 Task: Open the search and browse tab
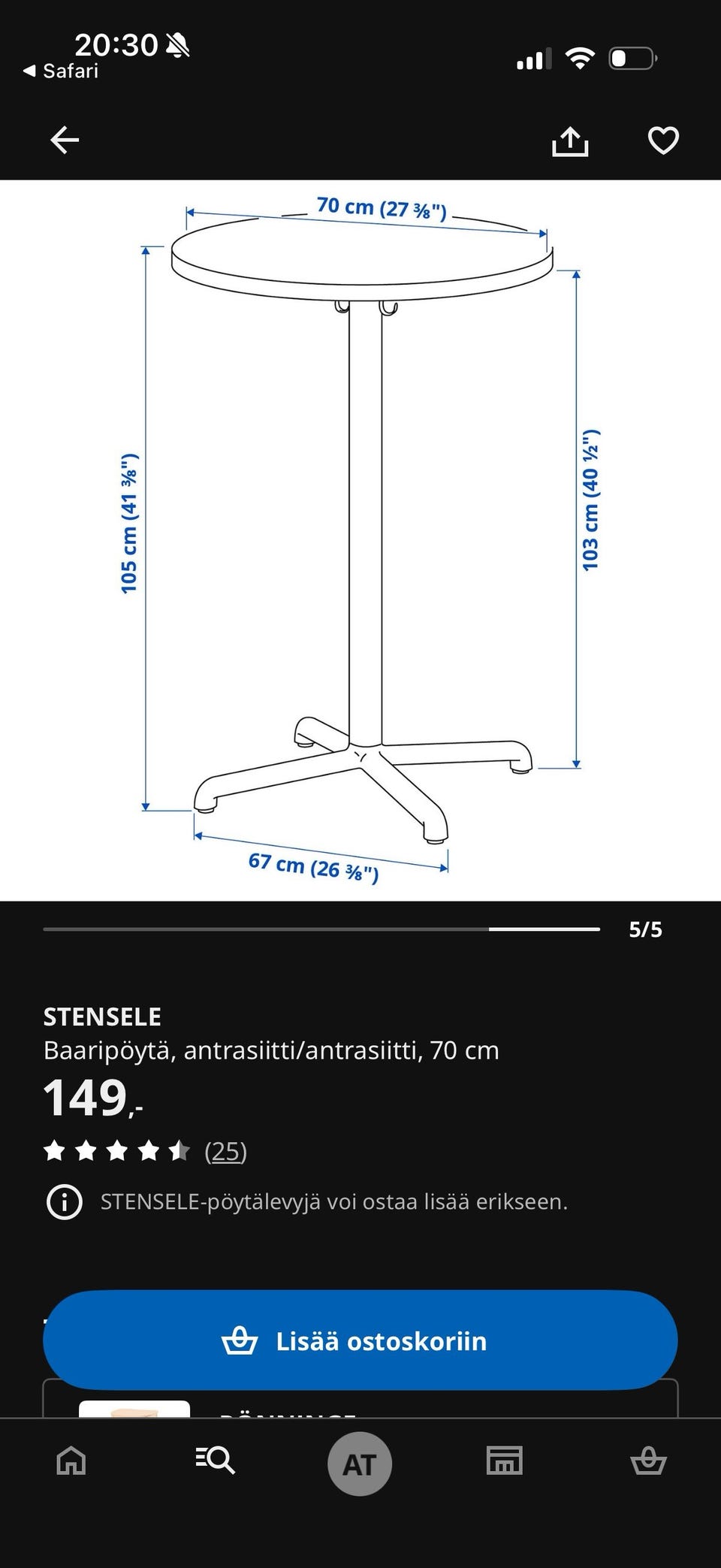[216, 1461]
